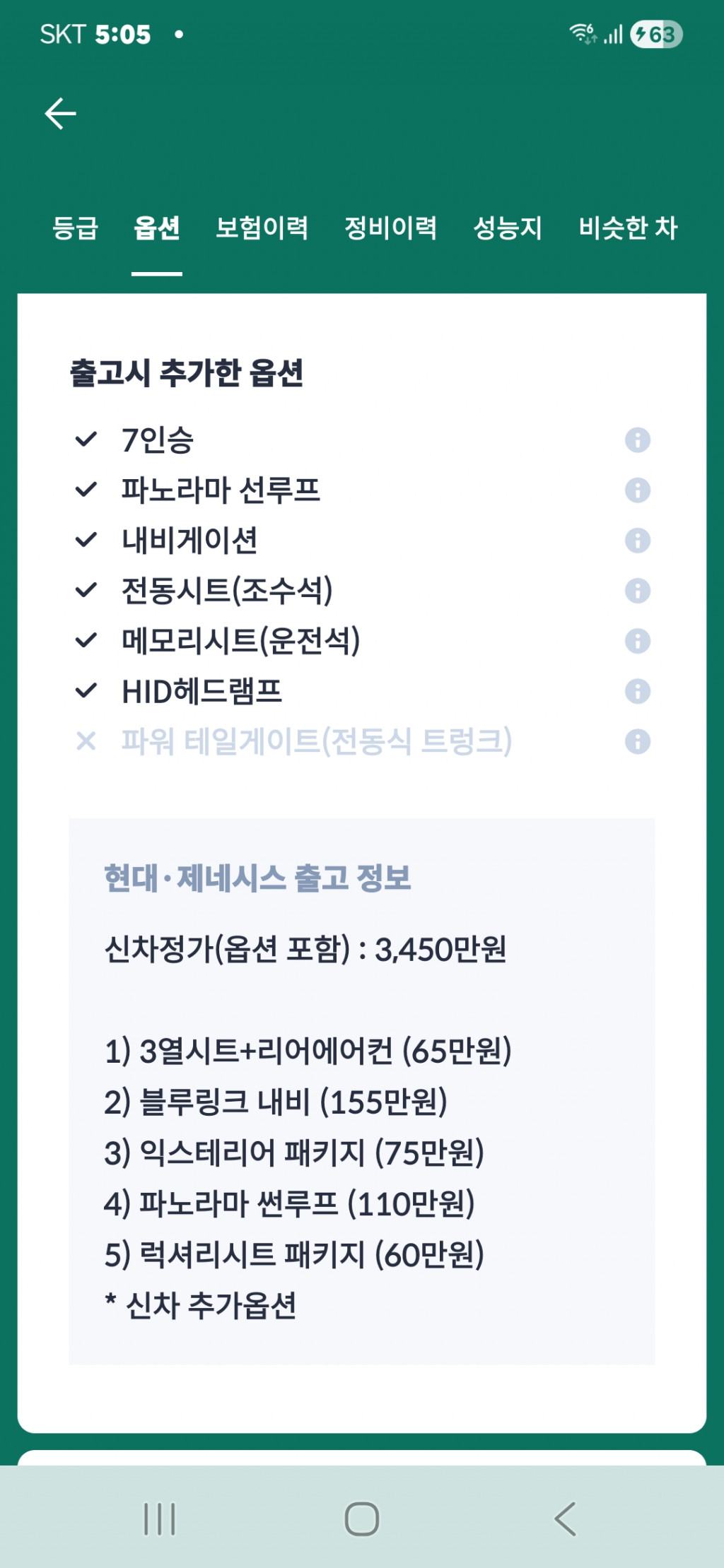Open info icon beside 파노라마 선루프

pyautogui.click(x=637, y=490)
